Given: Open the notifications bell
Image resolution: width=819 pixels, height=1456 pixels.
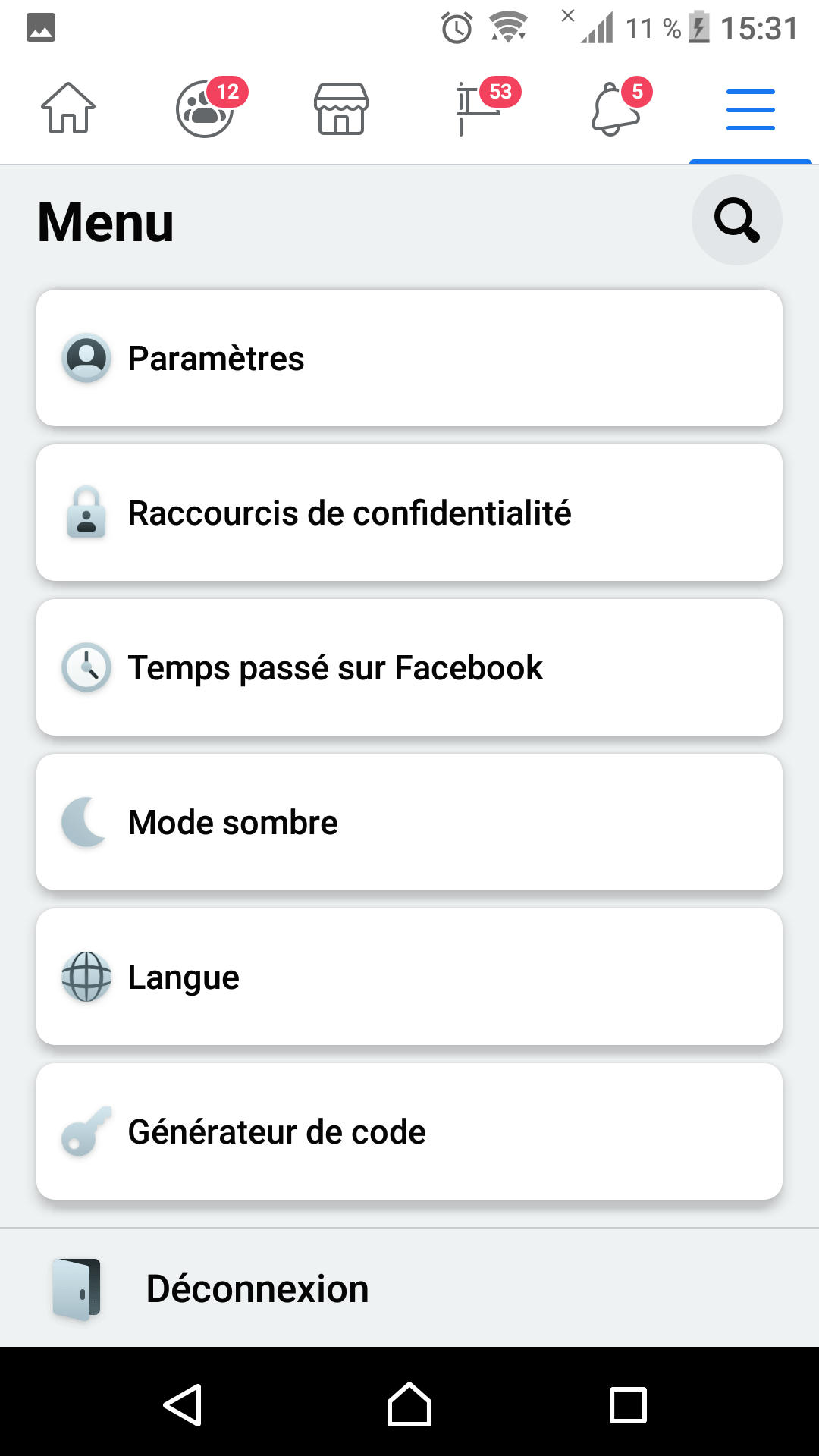Looking at the screenshot, I should point(616,108).
